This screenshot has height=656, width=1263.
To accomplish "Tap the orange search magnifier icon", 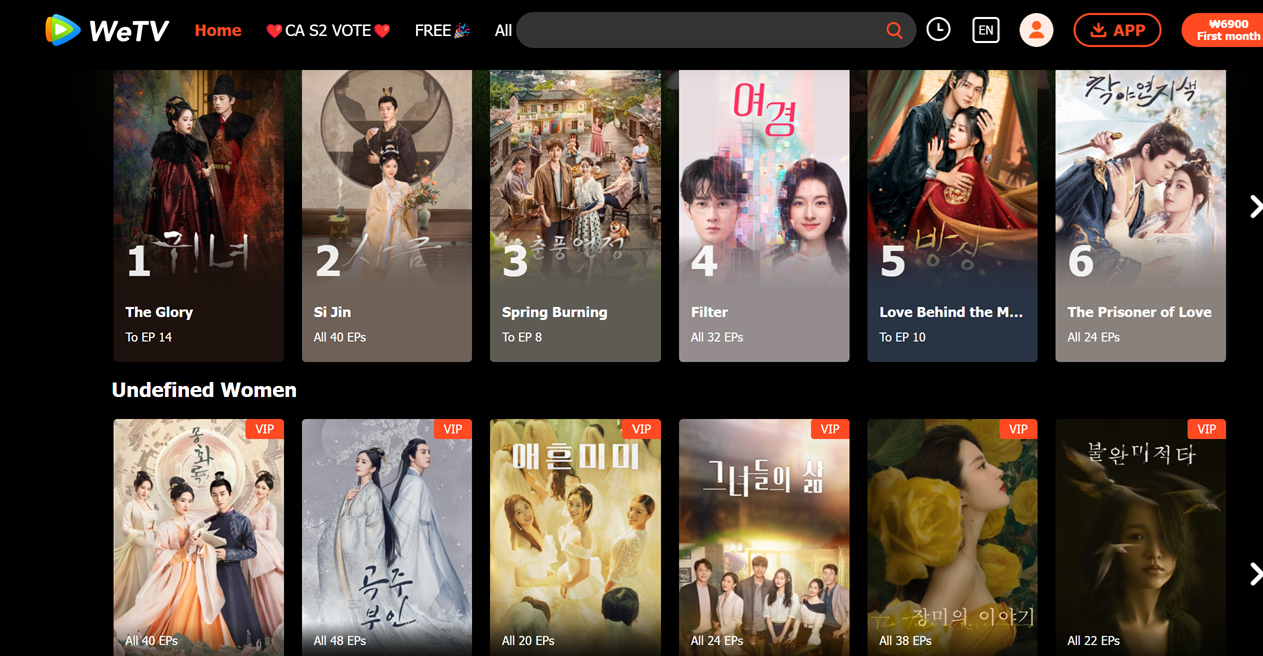I will coord(894,31).
